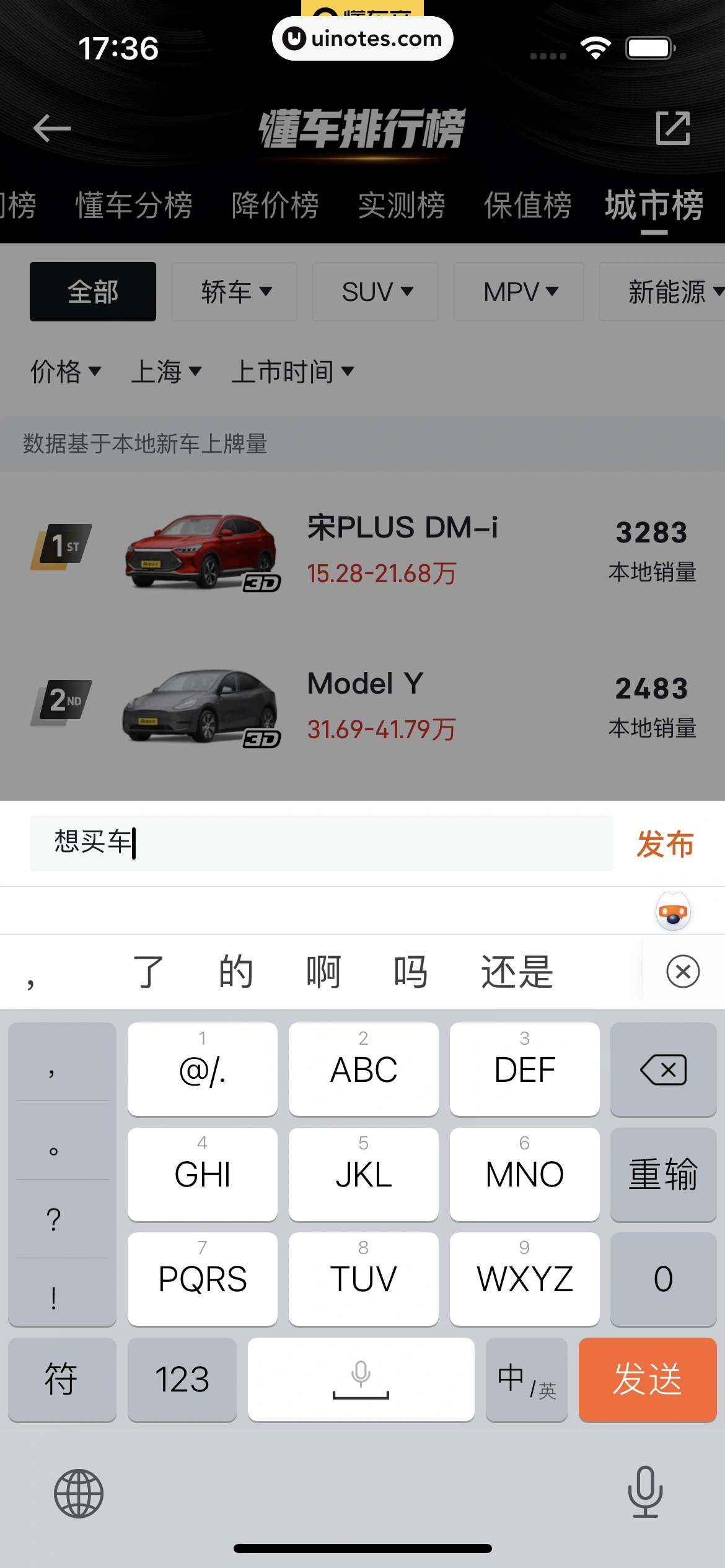The image size is (725, 1568).
Task: Expand the 轿车 filter dropdown
Action: click(234, 292)
